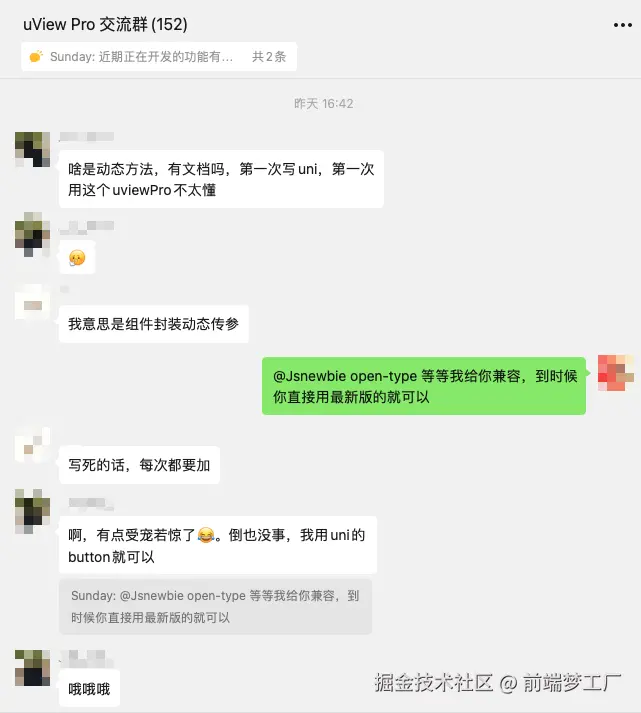Open my own avatar beside the green message
641x713 pixels.
pyautogui.click(x=615, y=373)
